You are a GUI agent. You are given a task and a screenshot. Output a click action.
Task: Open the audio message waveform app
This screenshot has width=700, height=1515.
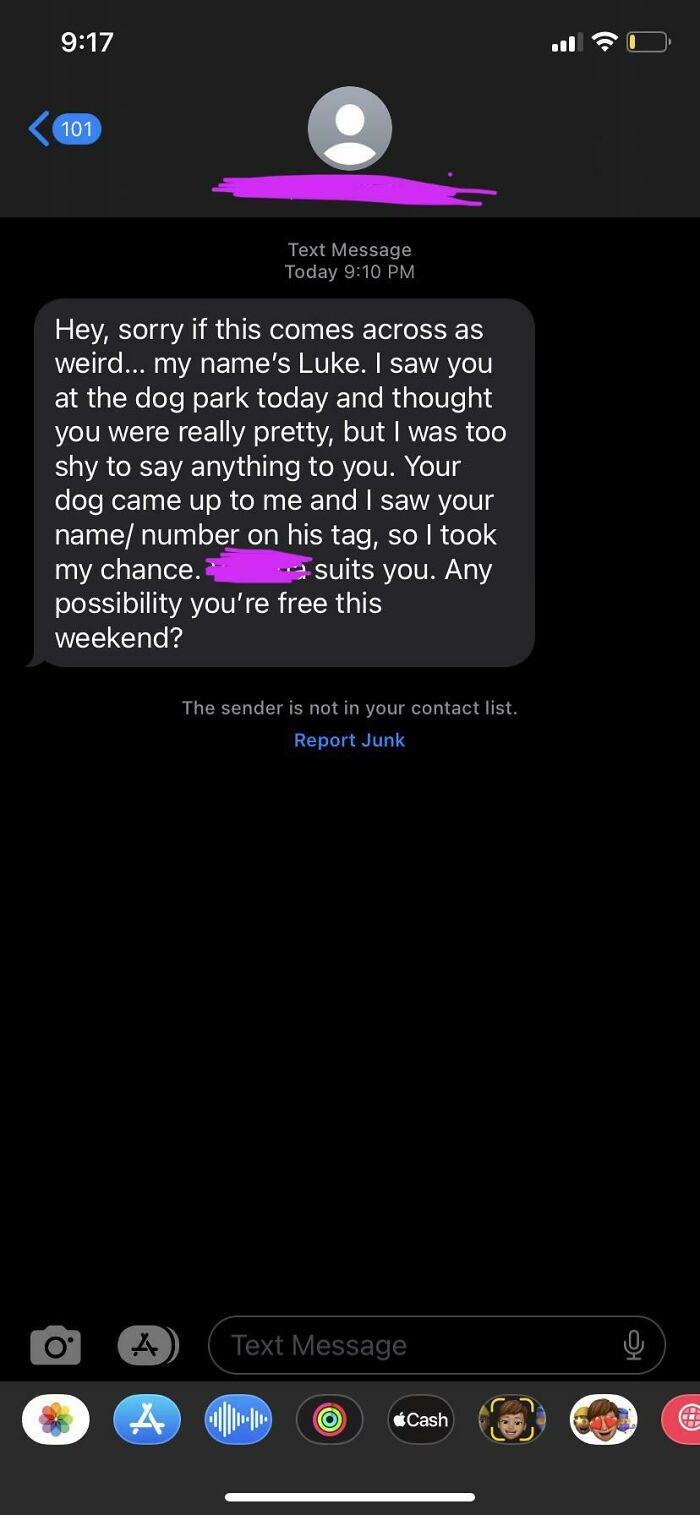(x=238, y=1419)
